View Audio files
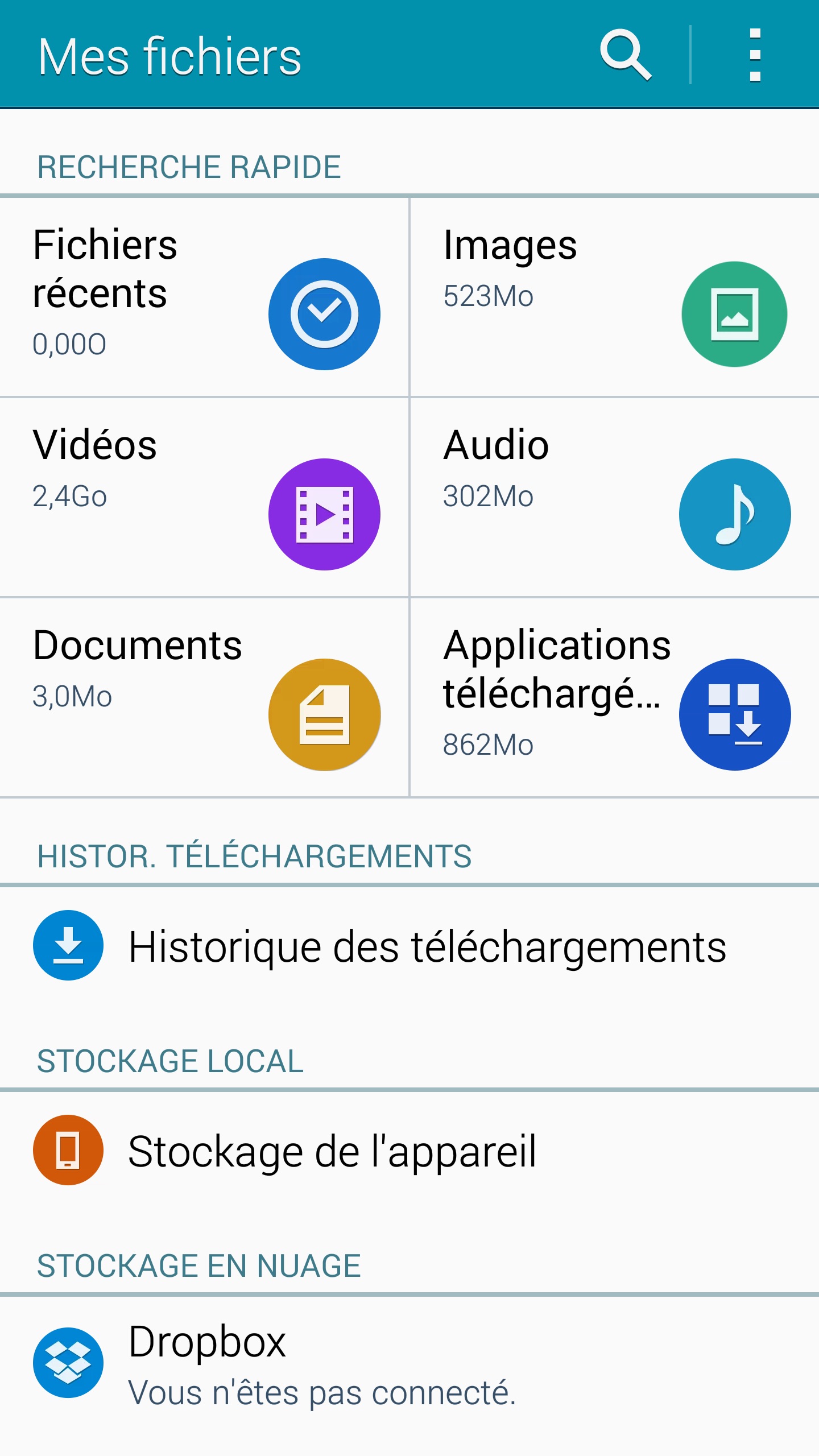 click(614, 497)
